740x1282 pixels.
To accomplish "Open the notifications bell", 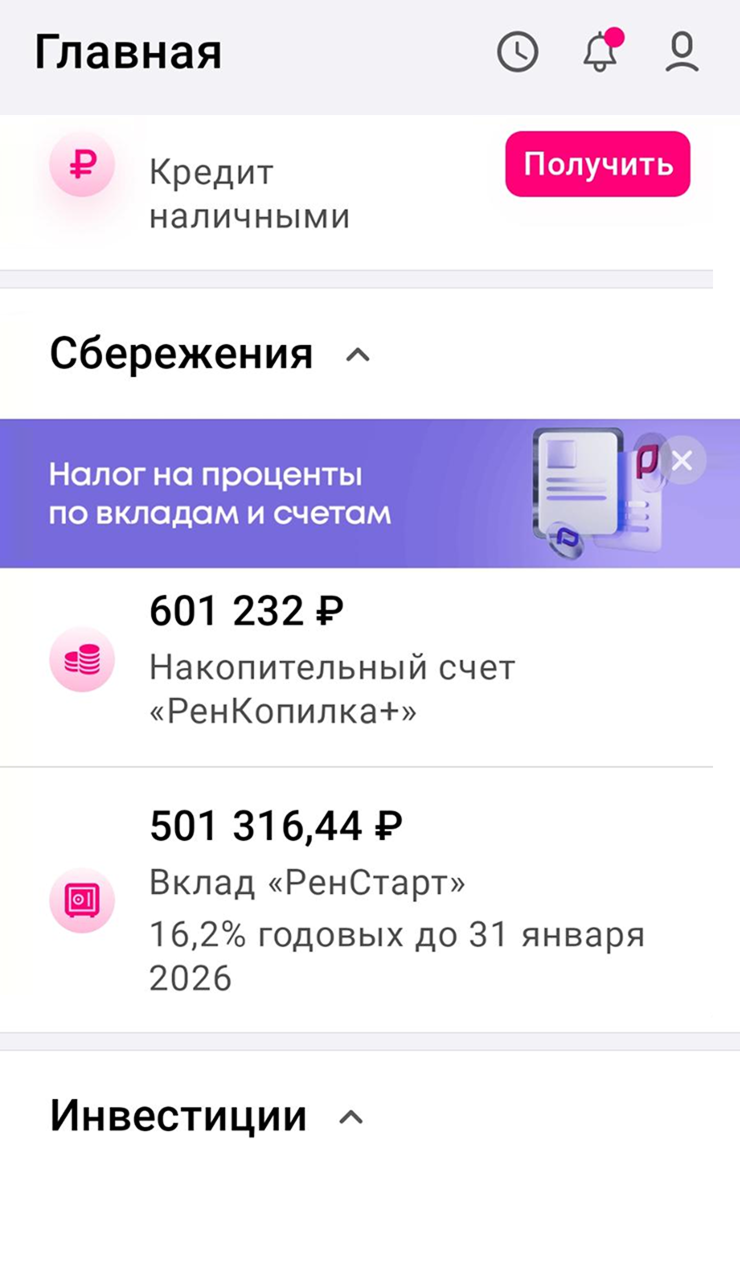I will [x=600, y=52].
